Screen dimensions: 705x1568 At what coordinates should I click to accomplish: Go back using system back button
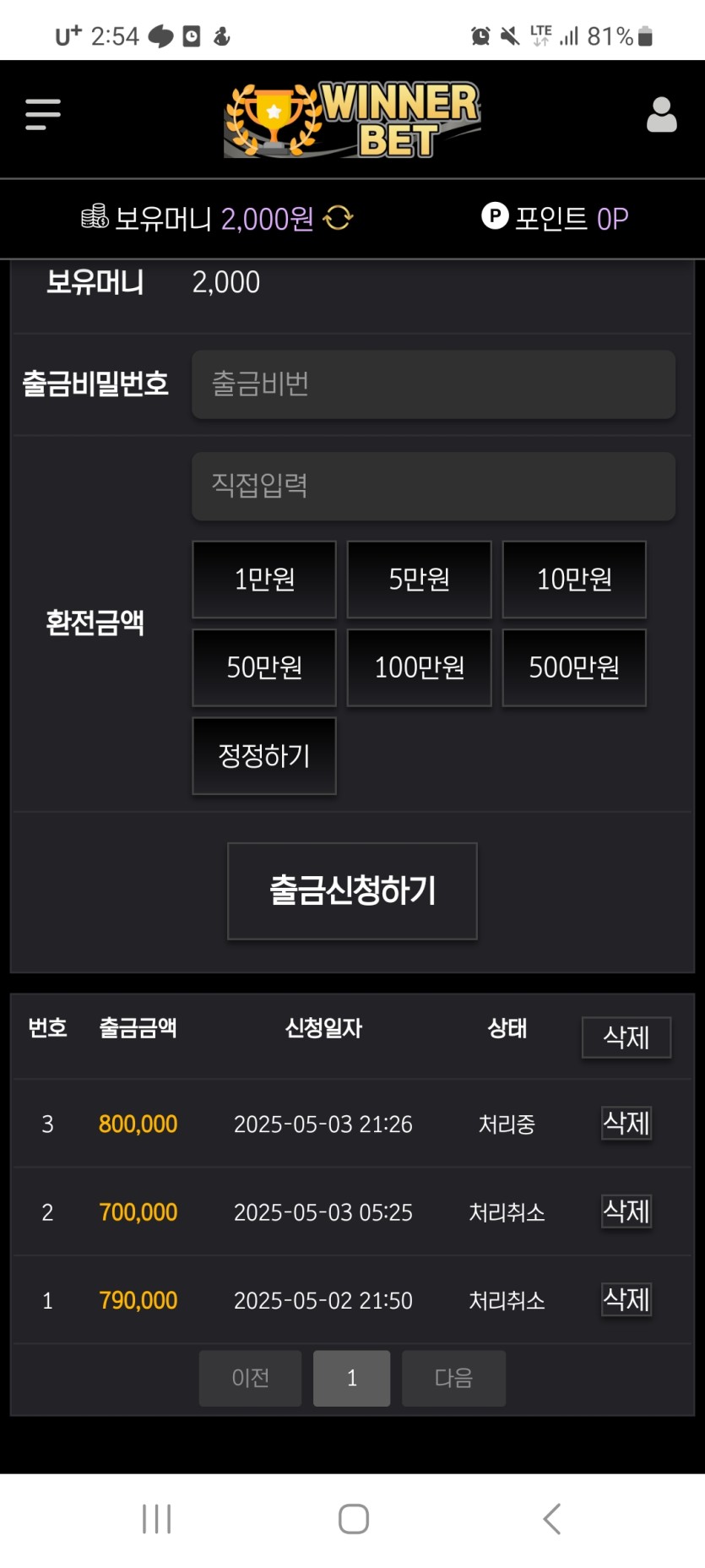[551, 1518]
